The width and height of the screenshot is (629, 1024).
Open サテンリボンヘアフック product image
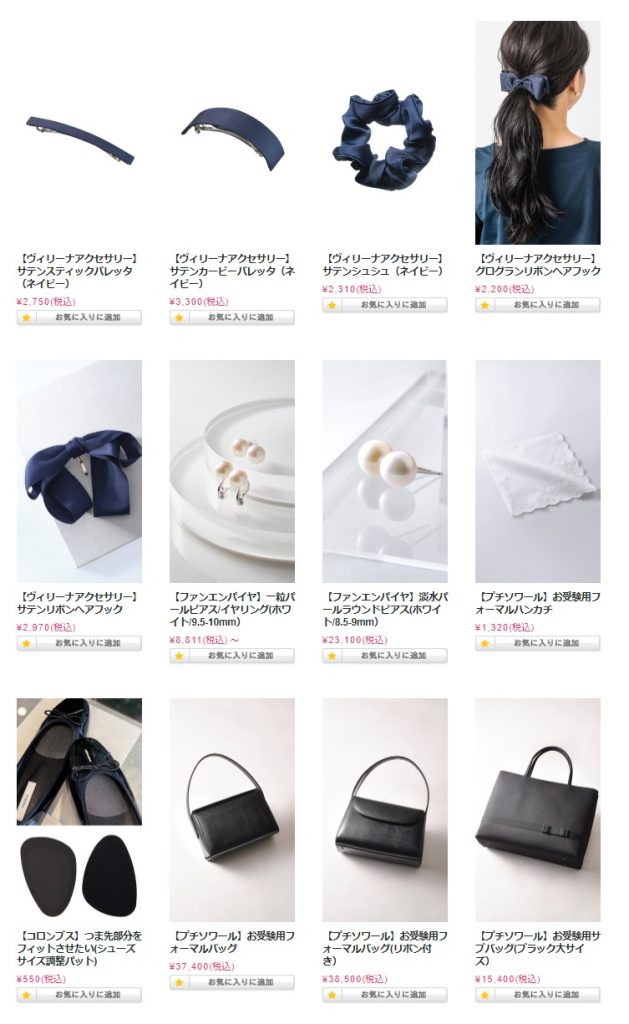(79, 471)
